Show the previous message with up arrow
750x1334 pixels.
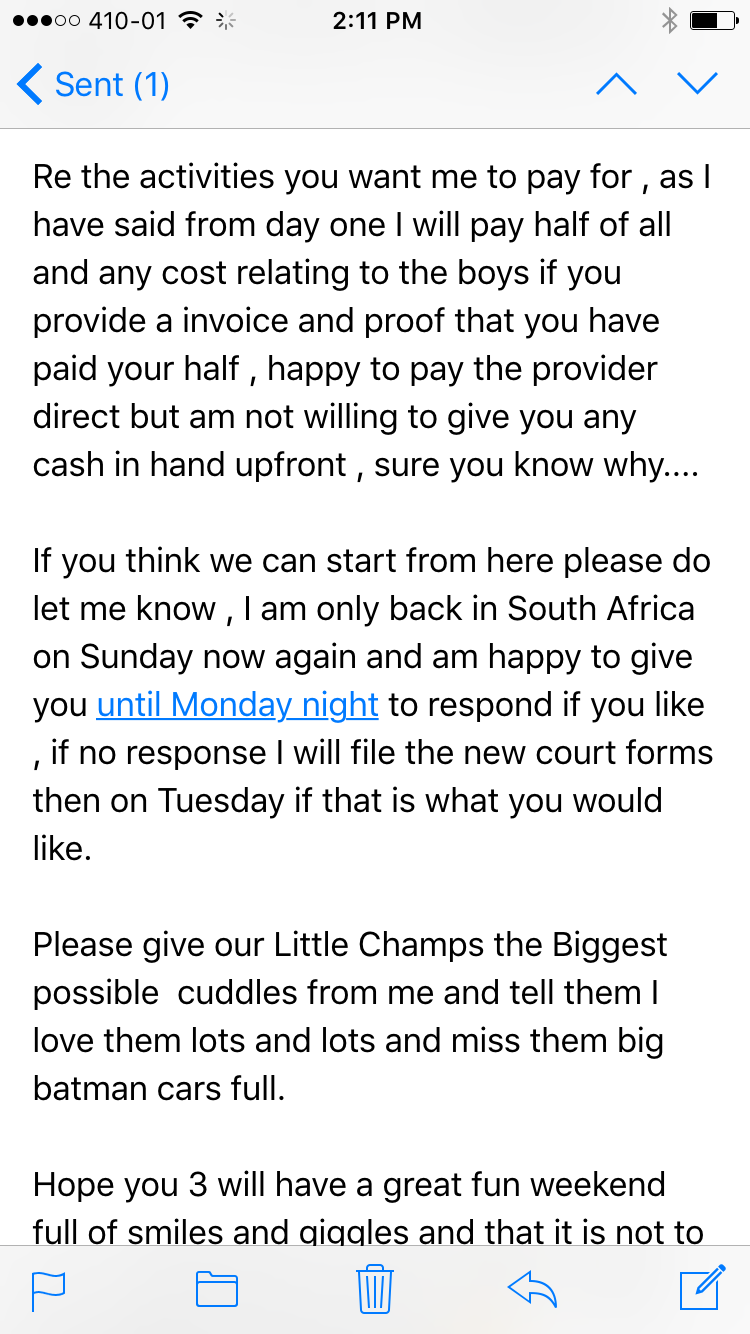(616, 85)
